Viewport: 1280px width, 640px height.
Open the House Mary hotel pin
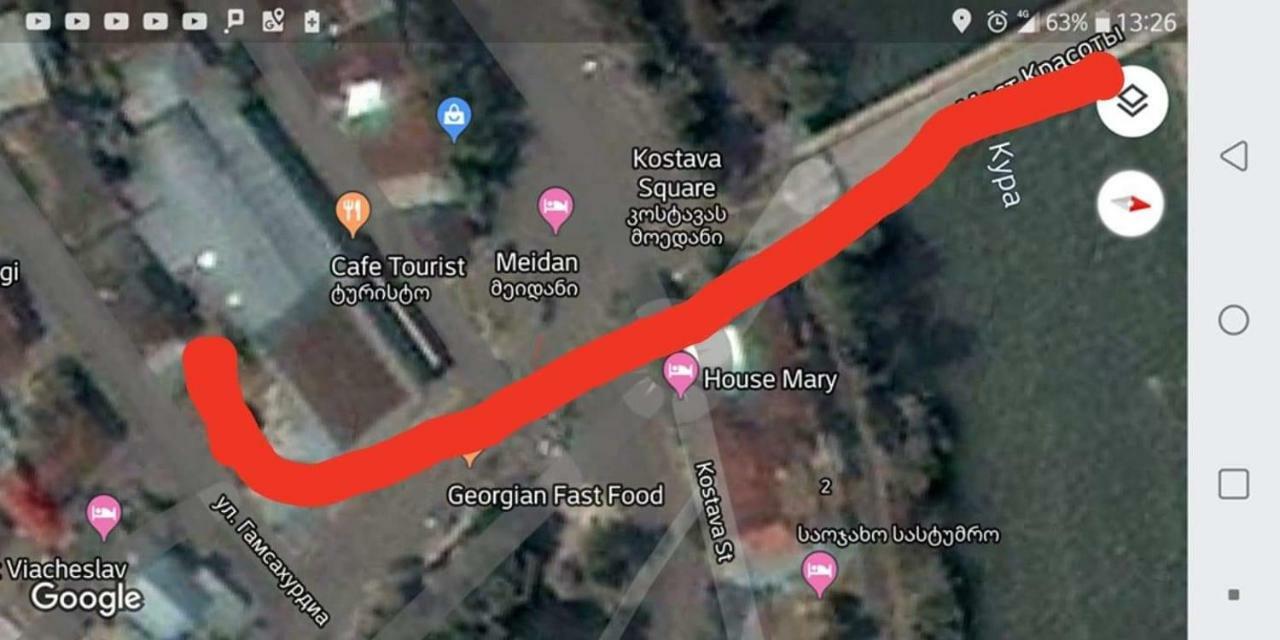coord(681,373)
